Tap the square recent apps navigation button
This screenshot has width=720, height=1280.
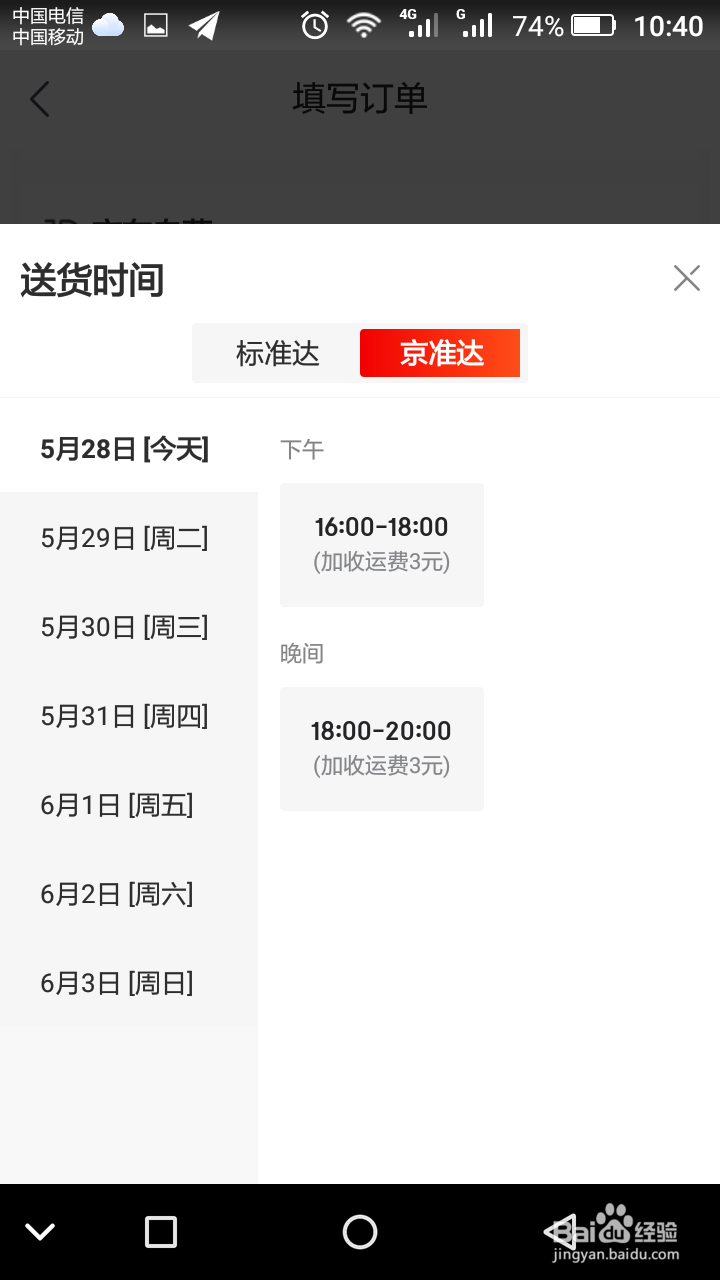tap(160, 1231)
